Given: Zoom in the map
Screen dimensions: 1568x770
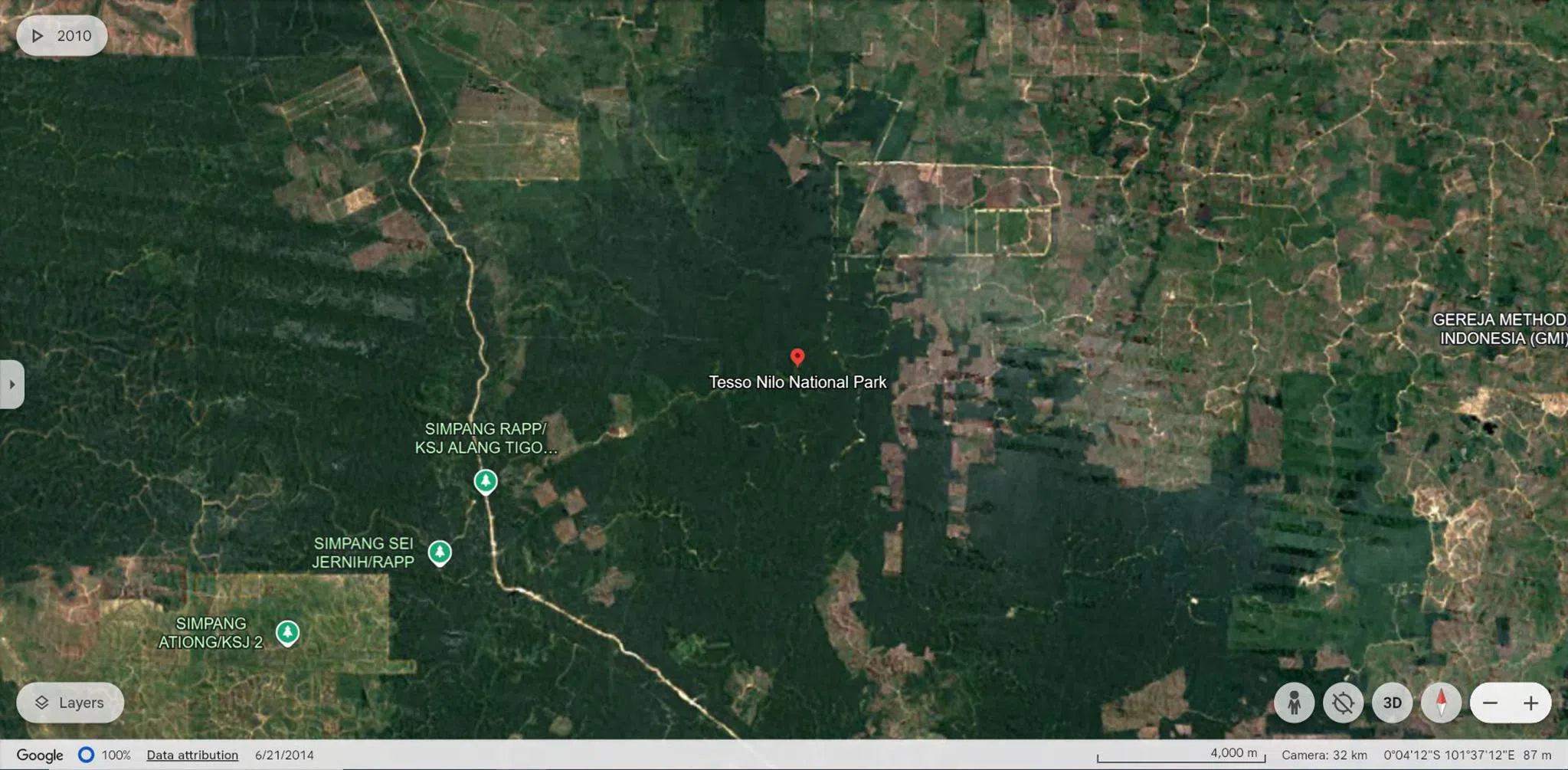Looking at the screenshot, I should click(1530, 703).
